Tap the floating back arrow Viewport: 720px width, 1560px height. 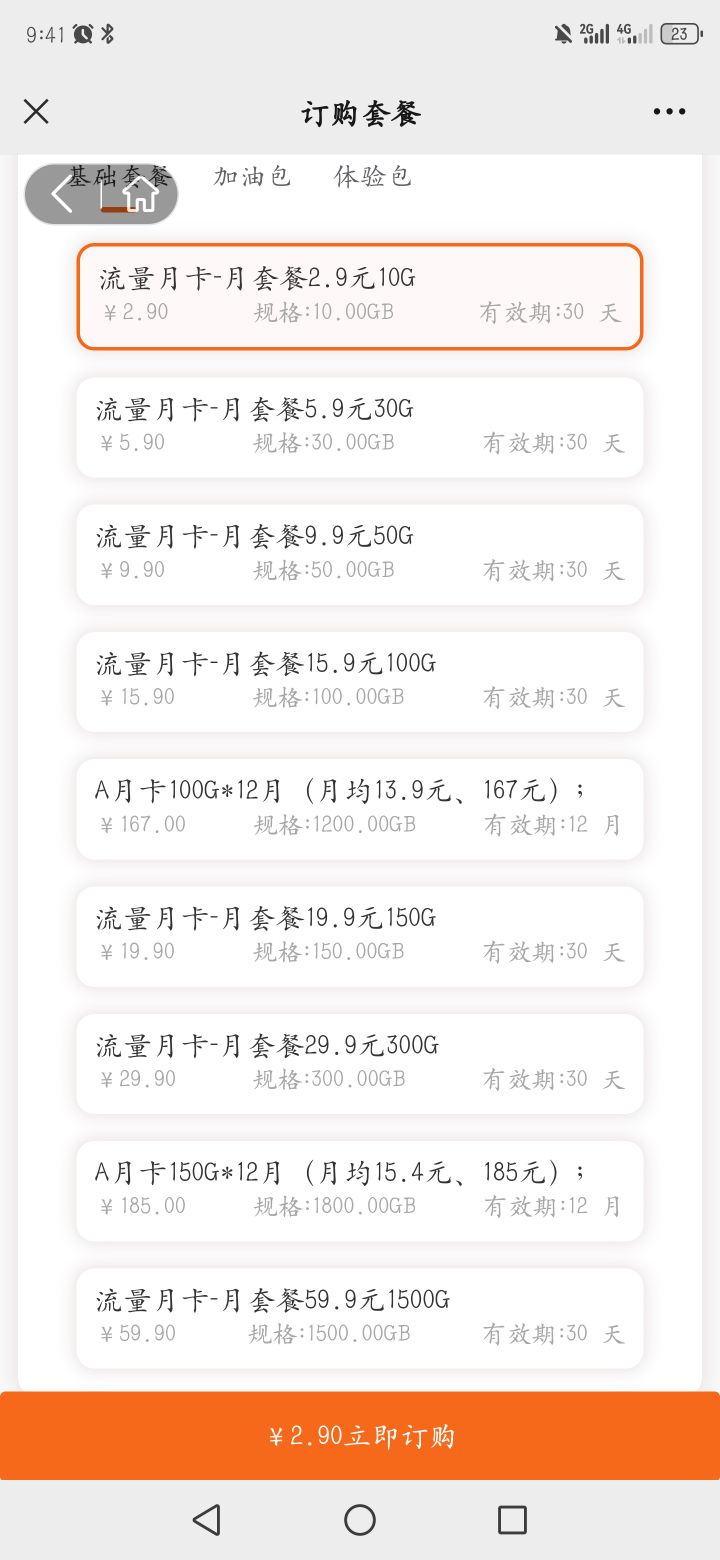62,194
